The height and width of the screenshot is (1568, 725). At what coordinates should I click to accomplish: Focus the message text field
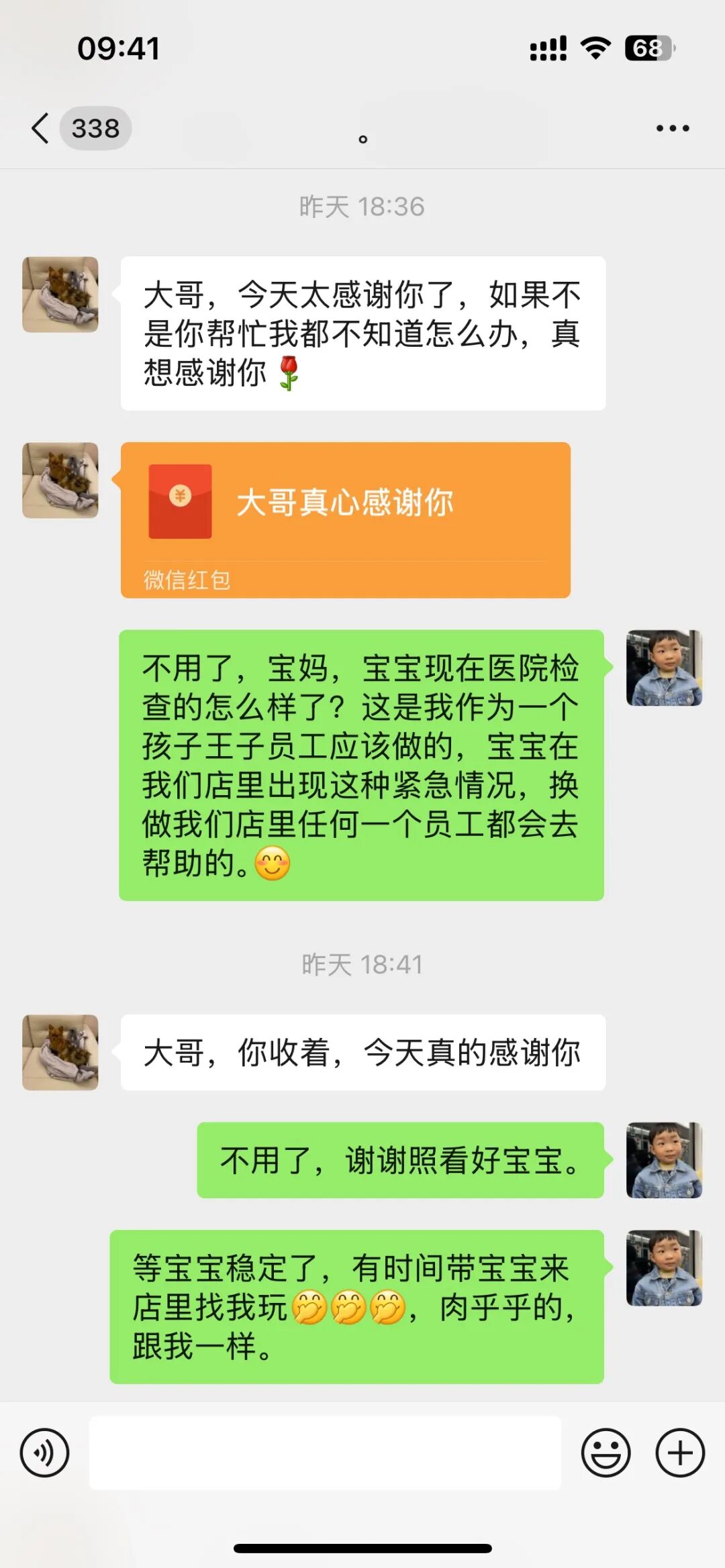click(325, 1453)
